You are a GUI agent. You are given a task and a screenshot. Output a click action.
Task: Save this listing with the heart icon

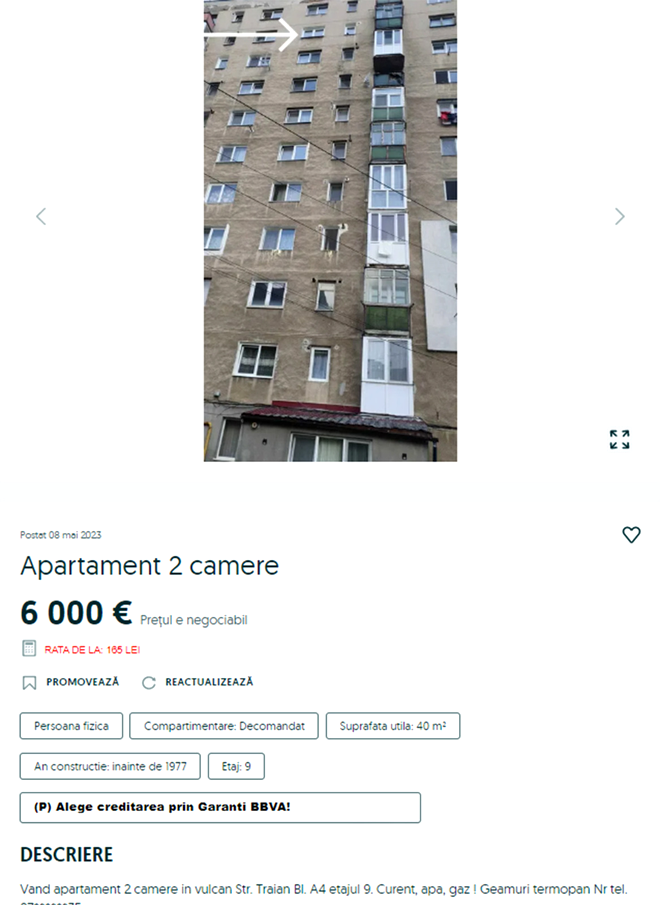pos(631,535)
